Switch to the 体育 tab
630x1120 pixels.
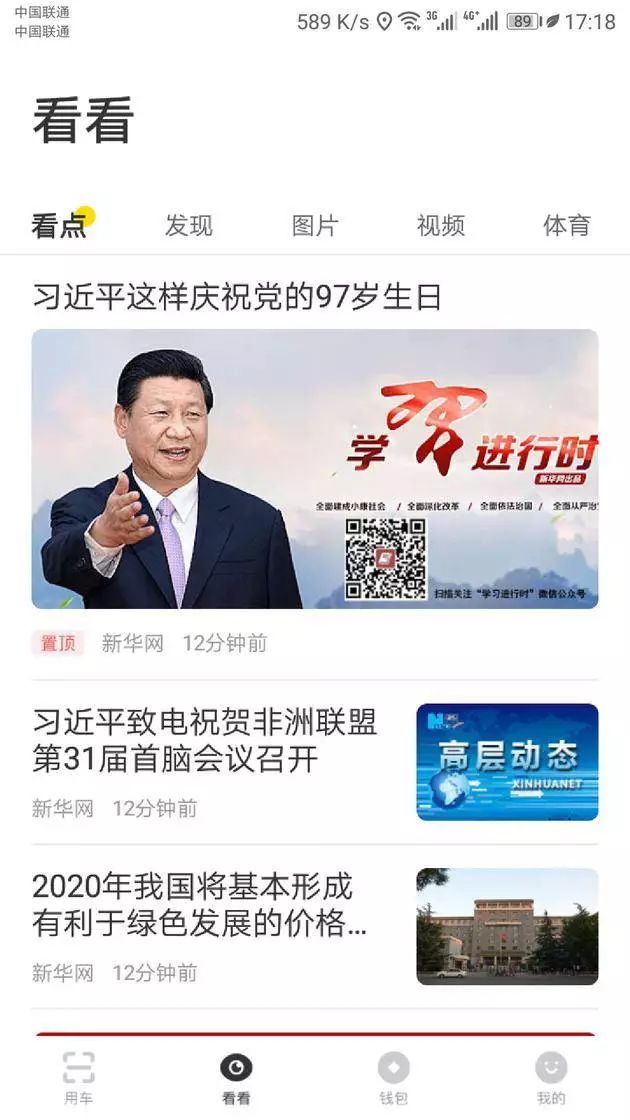pyautogui.click(x=567, y=226)
